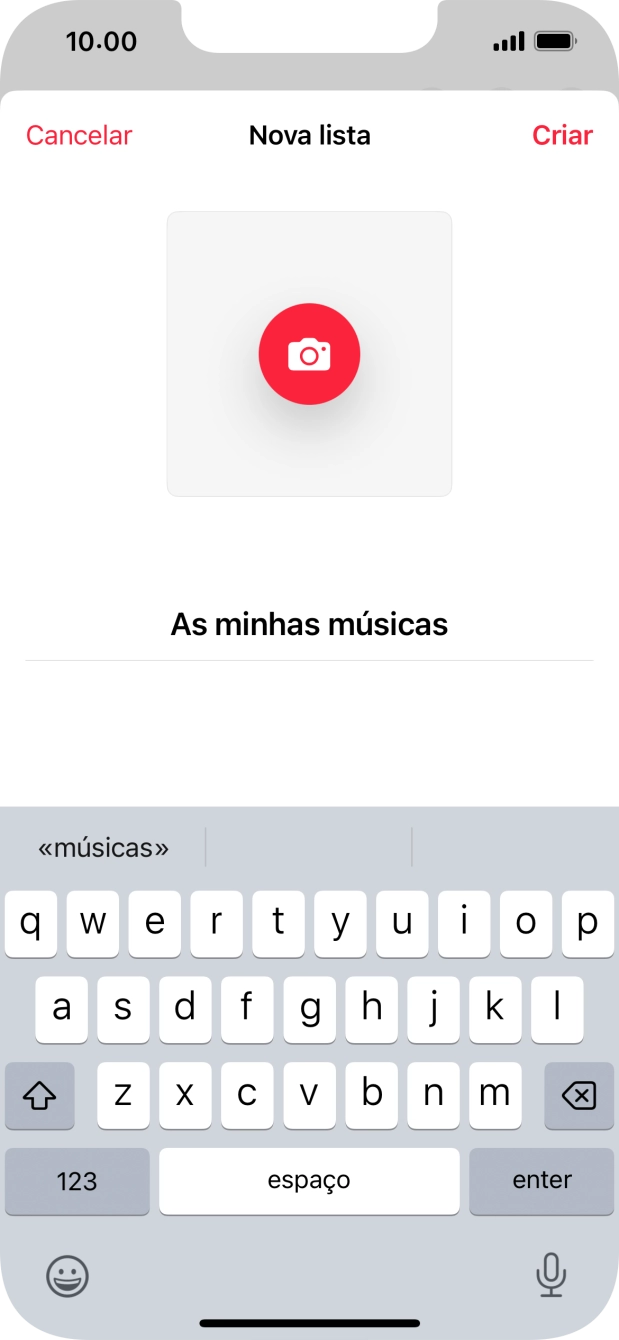Insert a space with the espaço key
This screenshot has height=1340, width=619.
(x=309, y=1181)
